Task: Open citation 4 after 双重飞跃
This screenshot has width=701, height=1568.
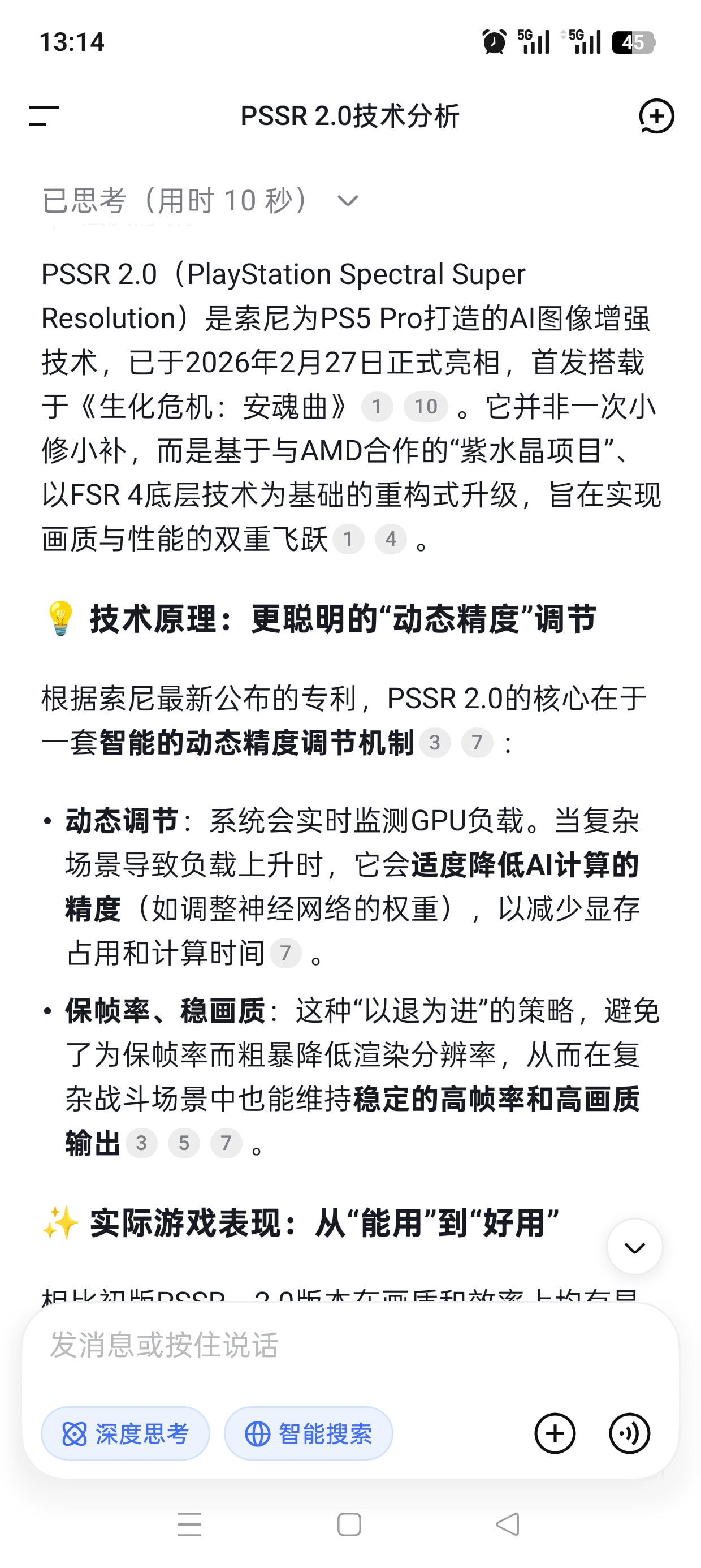Action: [391, 539]
